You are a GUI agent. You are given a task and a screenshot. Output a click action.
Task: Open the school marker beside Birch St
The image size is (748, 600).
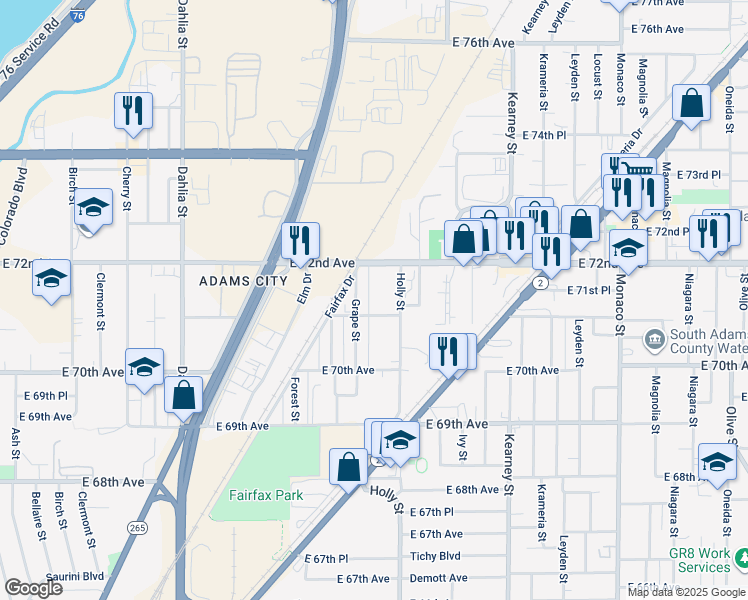[93, 208]
